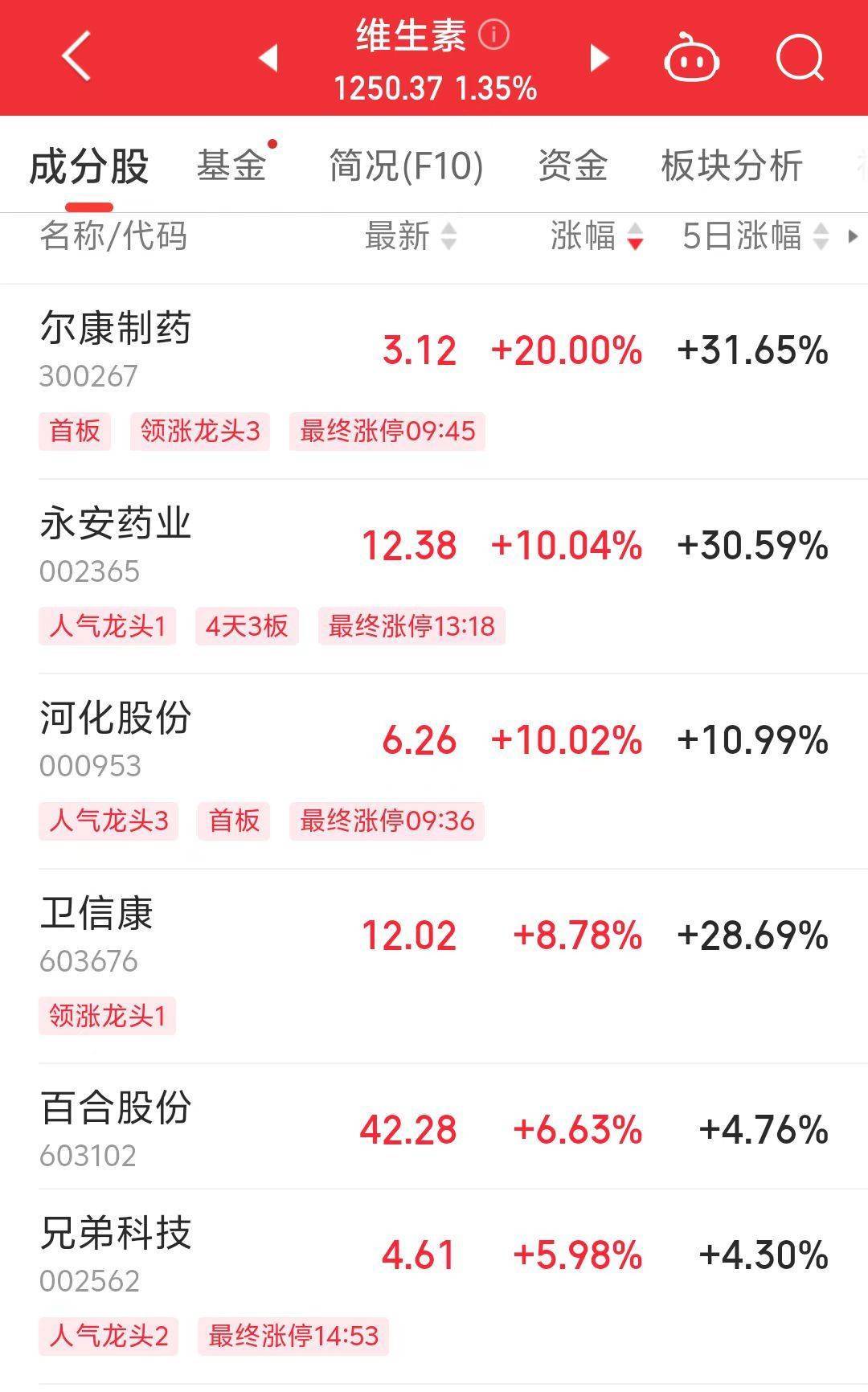868x1392 pixels.
Task: Open the robot assistant icon
Action: coord(691,58)
